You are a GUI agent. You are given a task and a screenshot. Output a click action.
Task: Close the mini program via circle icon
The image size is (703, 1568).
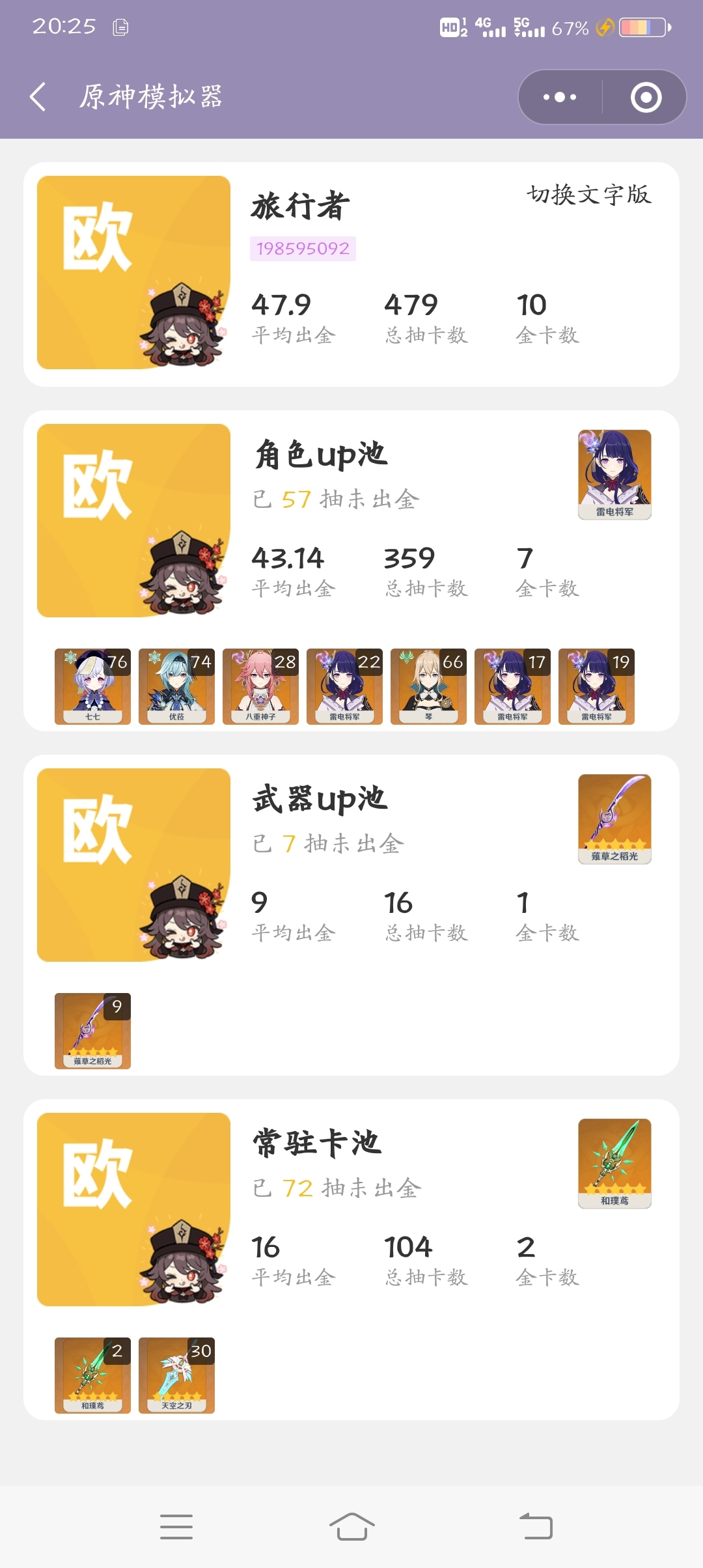646,97
